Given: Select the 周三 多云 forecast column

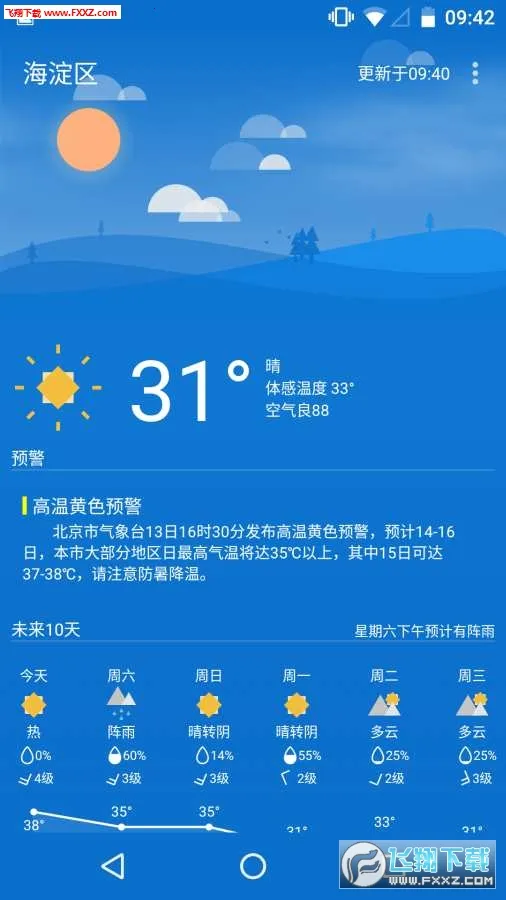Looking at the screenshot, I should tap(472, 727).
